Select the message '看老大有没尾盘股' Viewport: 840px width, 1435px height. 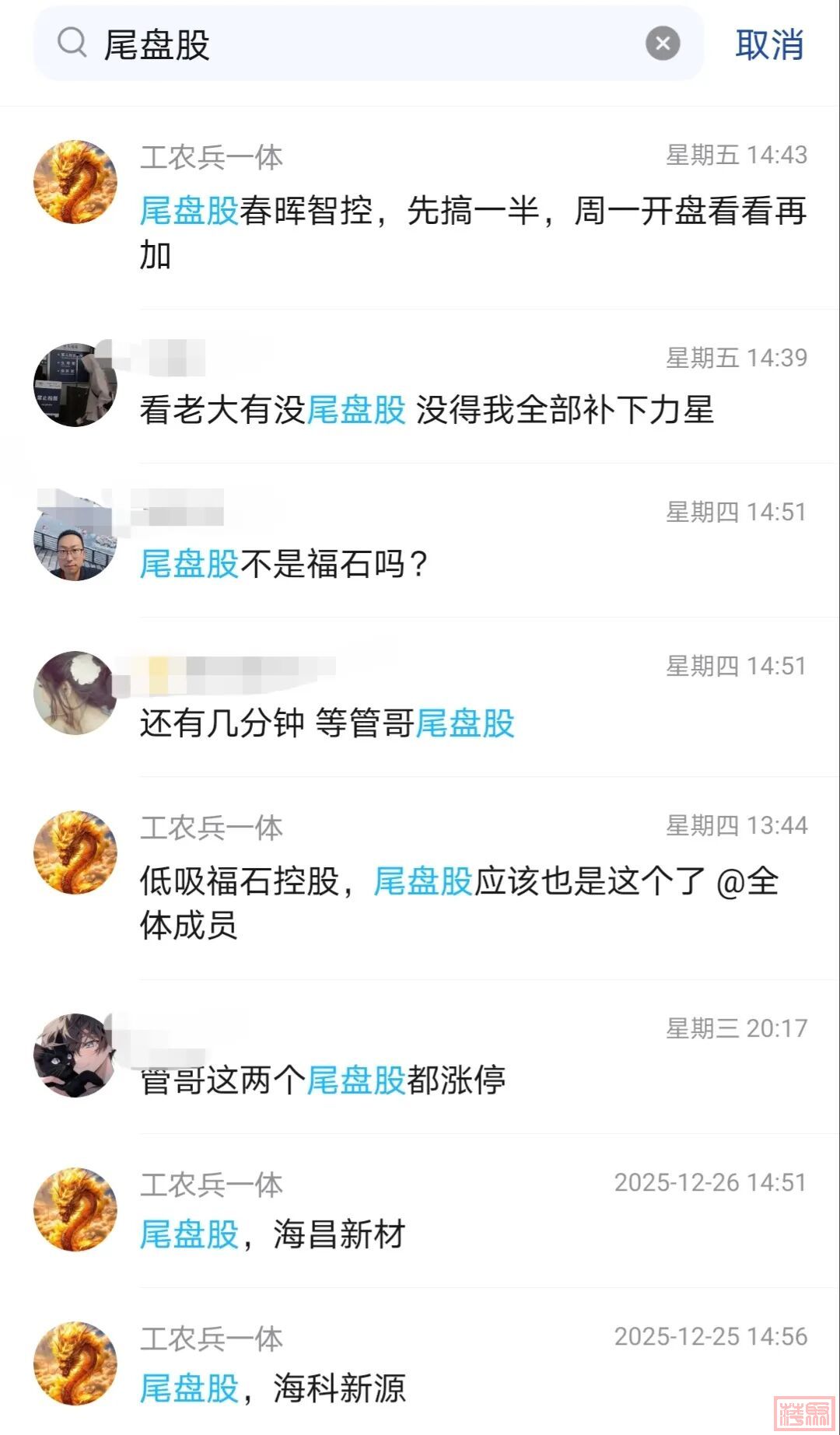[432, 408]
